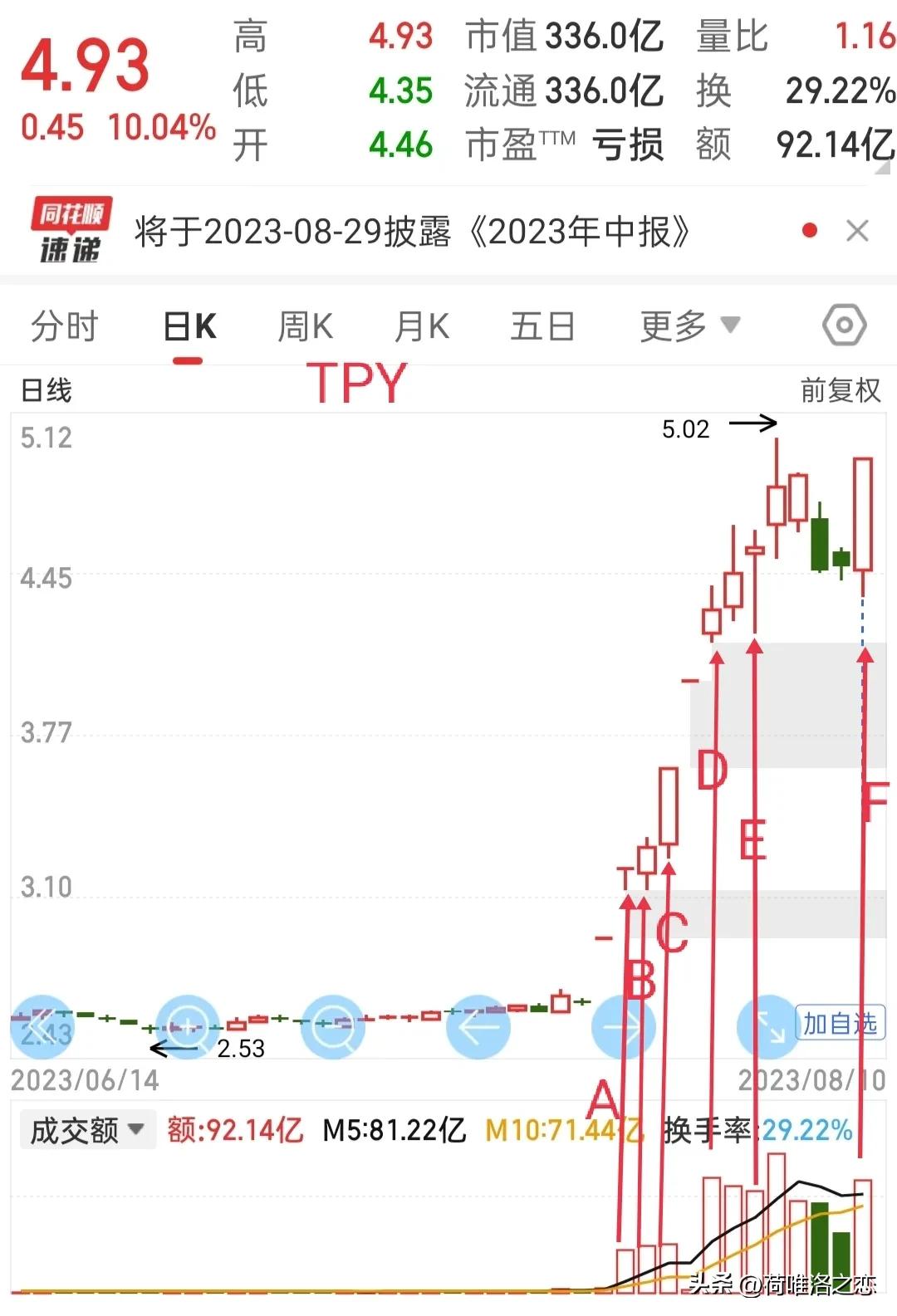Image resolution: width=897 pixels, height=1316 pixels.
Task: Zoom out using the magnifier minus icon
Action: 332,1026
